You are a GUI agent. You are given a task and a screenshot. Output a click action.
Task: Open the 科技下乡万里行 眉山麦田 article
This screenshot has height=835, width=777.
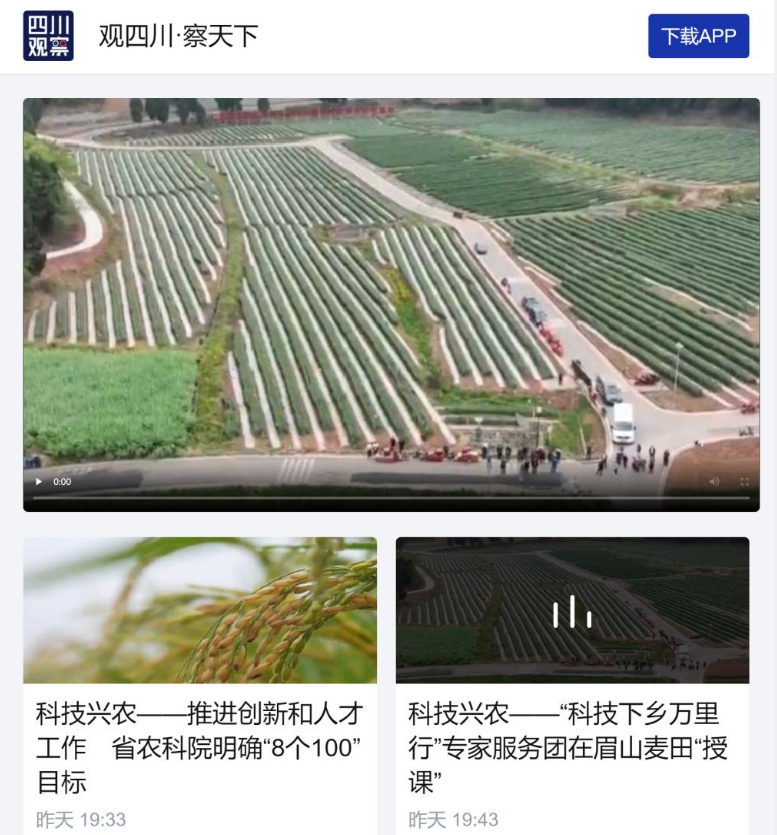571,746
